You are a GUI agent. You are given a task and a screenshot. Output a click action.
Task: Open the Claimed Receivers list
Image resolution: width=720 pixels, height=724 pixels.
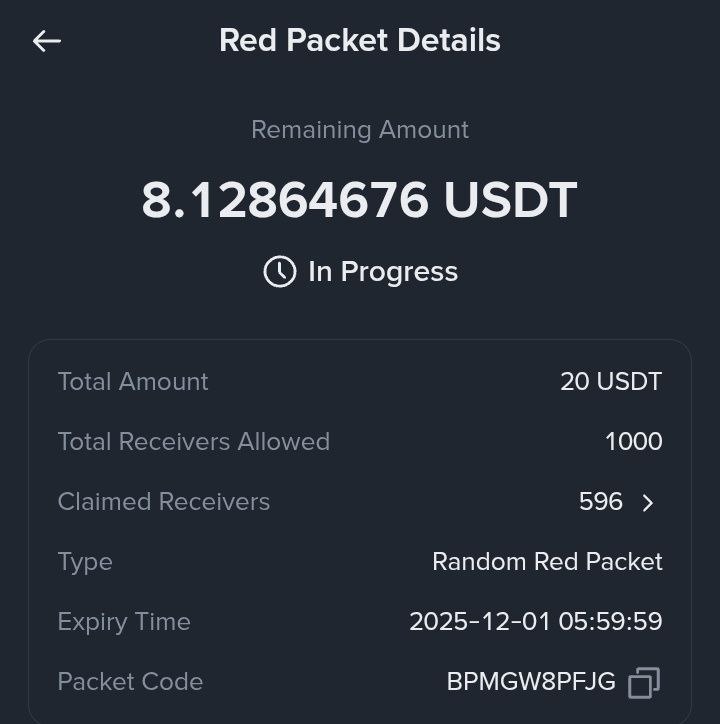tap(647, 502)
